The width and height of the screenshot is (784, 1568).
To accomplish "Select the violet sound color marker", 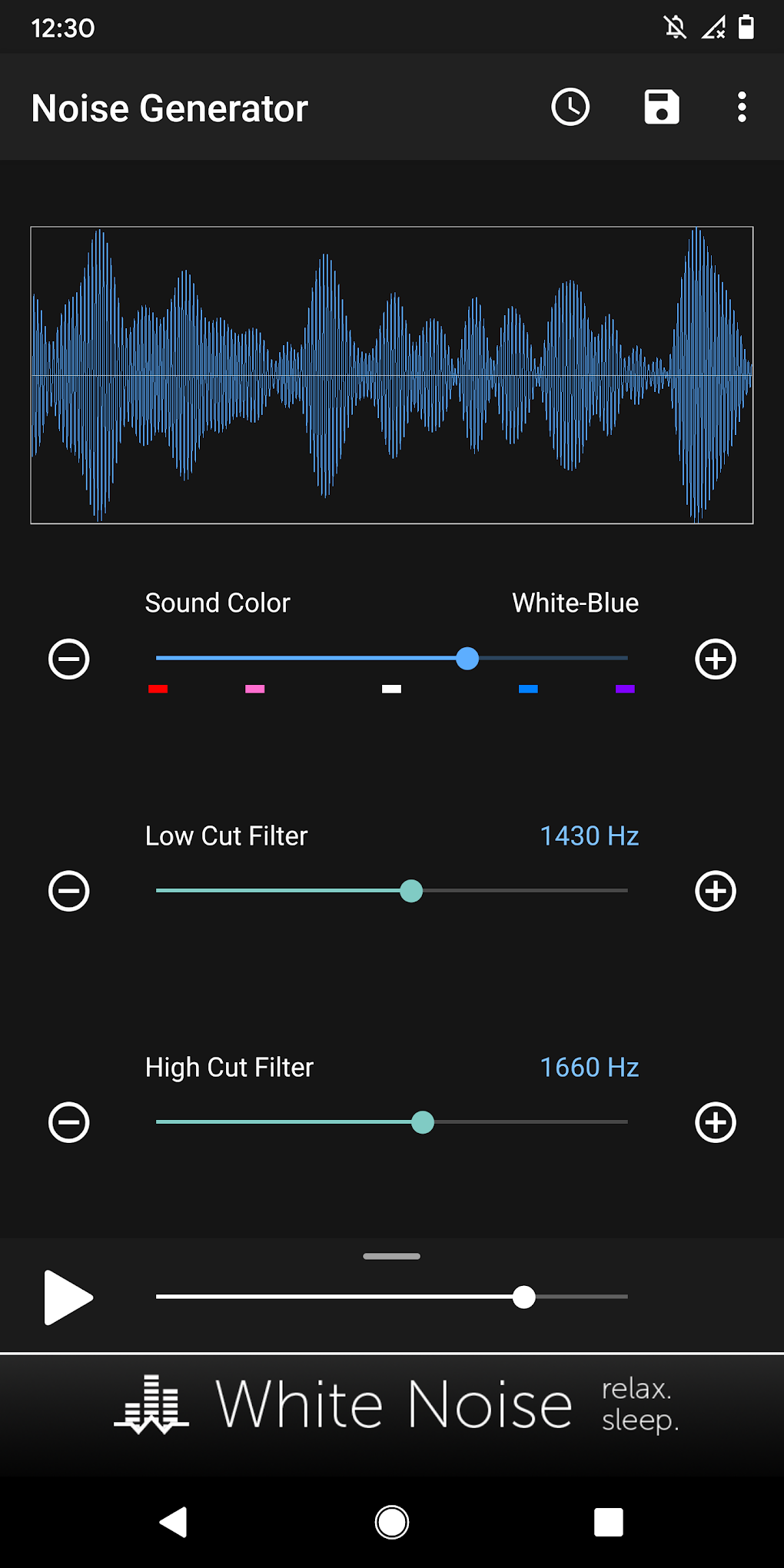I will pos(625,689).
